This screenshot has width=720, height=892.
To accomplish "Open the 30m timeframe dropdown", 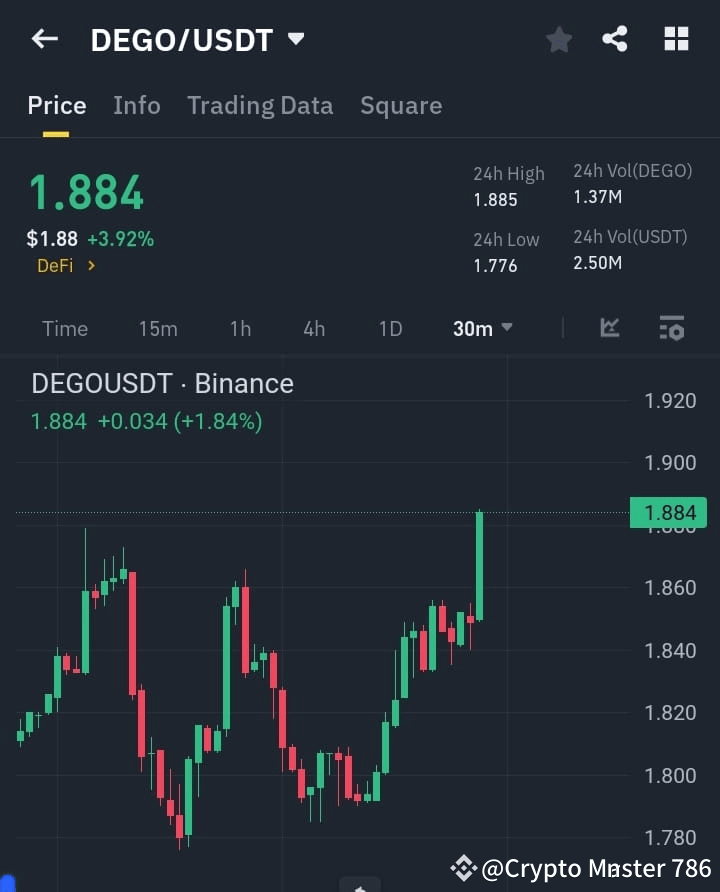I will 483,327.
